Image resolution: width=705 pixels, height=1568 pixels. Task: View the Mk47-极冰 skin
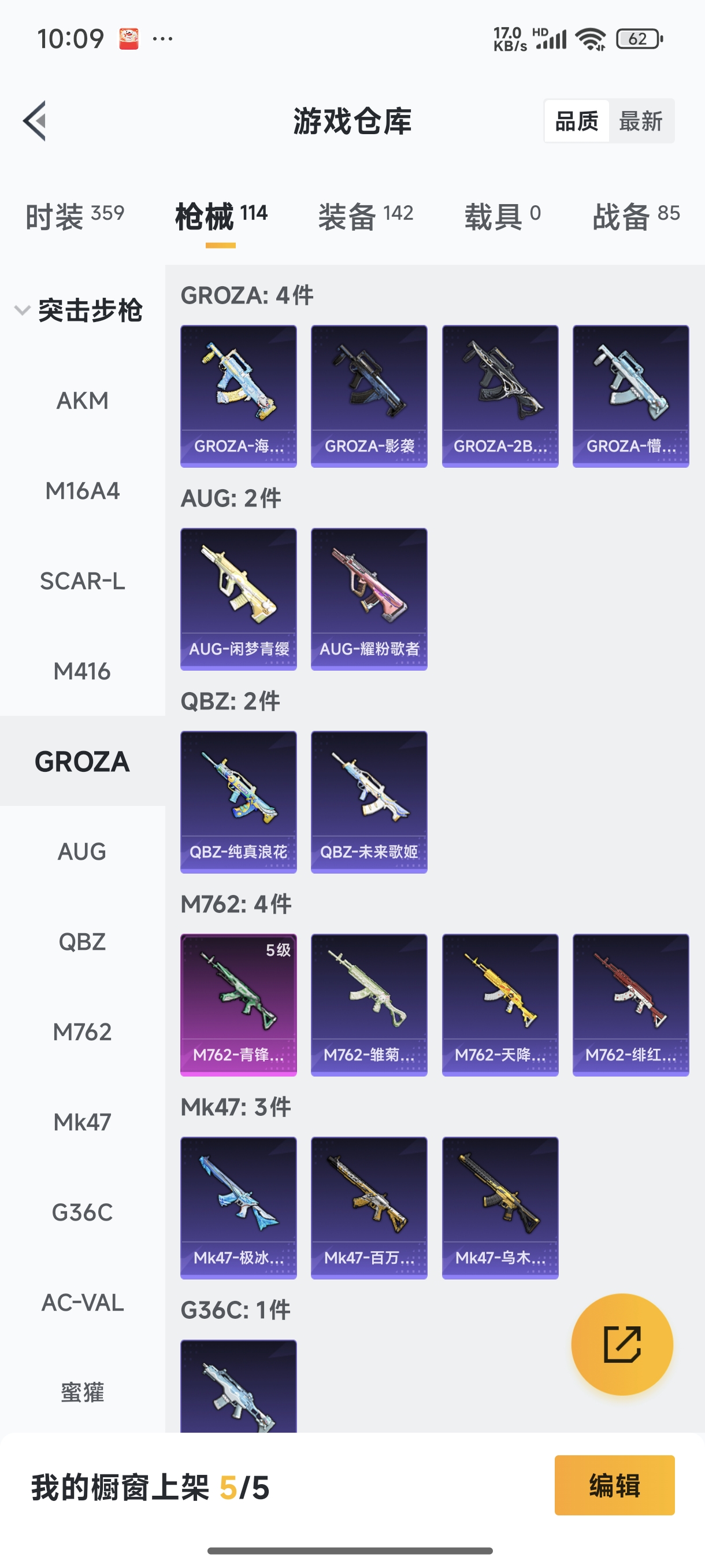239,1208
